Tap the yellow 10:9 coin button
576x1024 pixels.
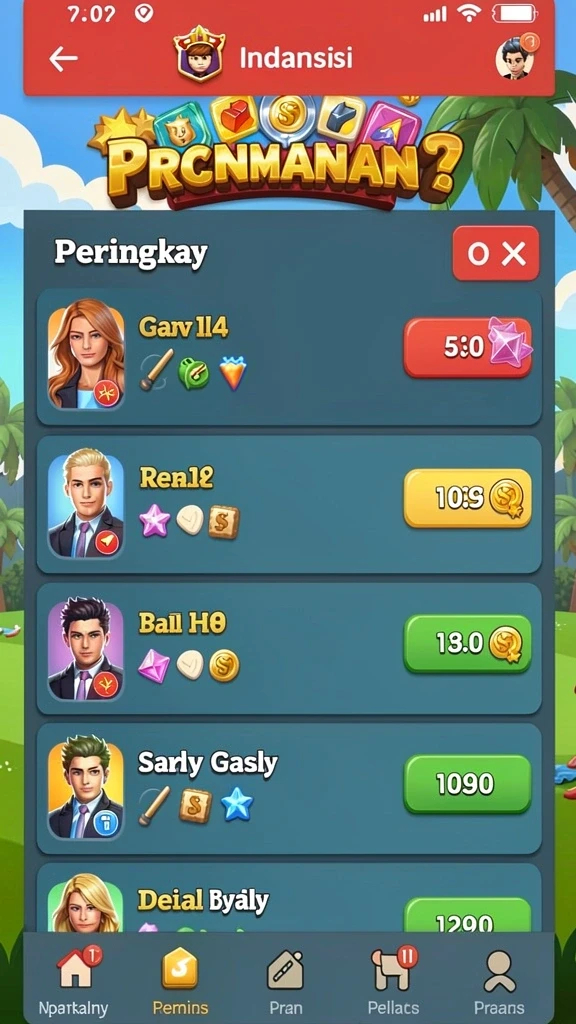point(468,498)
